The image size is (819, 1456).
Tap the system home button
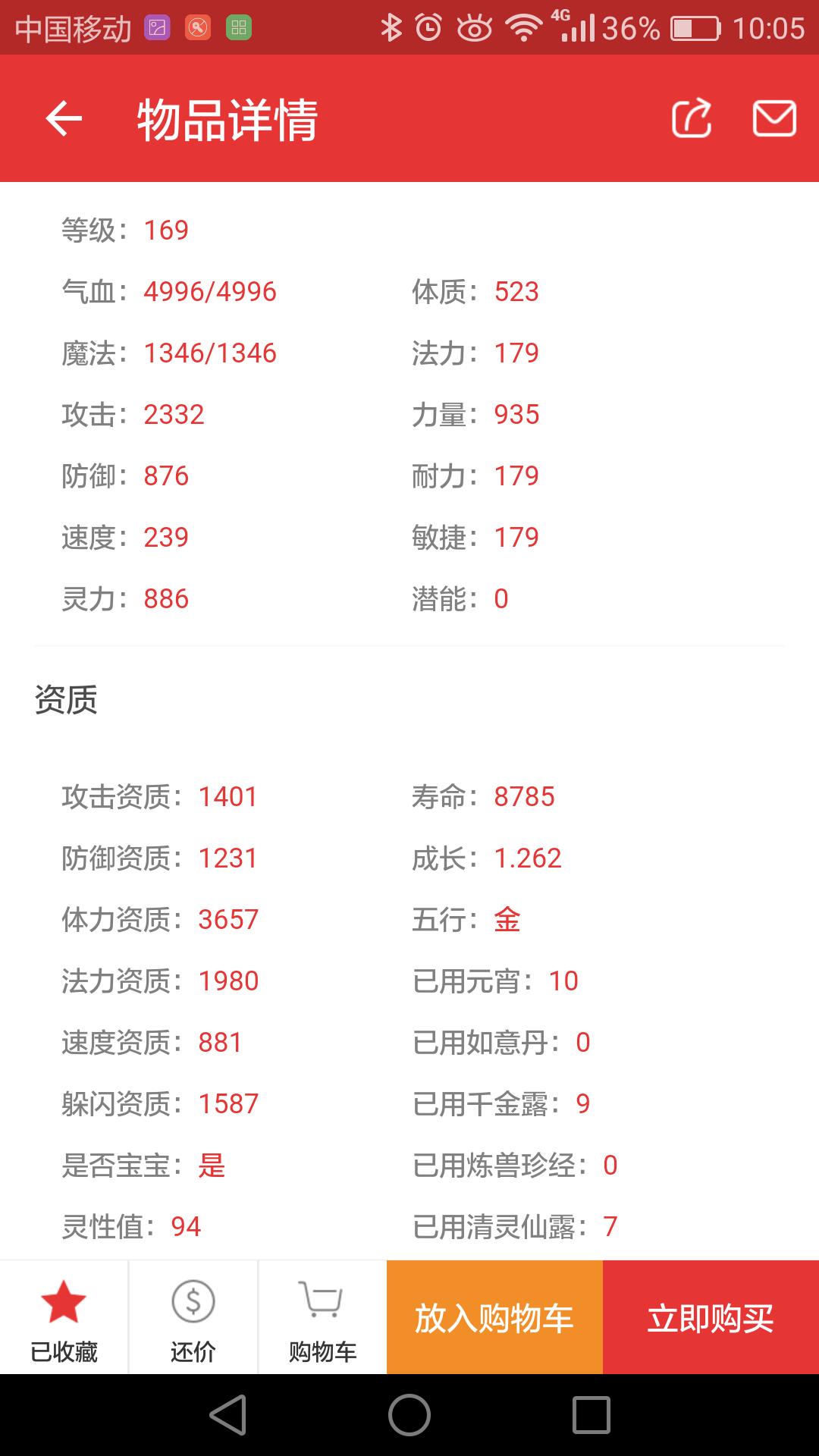(x=409, y=1415)
